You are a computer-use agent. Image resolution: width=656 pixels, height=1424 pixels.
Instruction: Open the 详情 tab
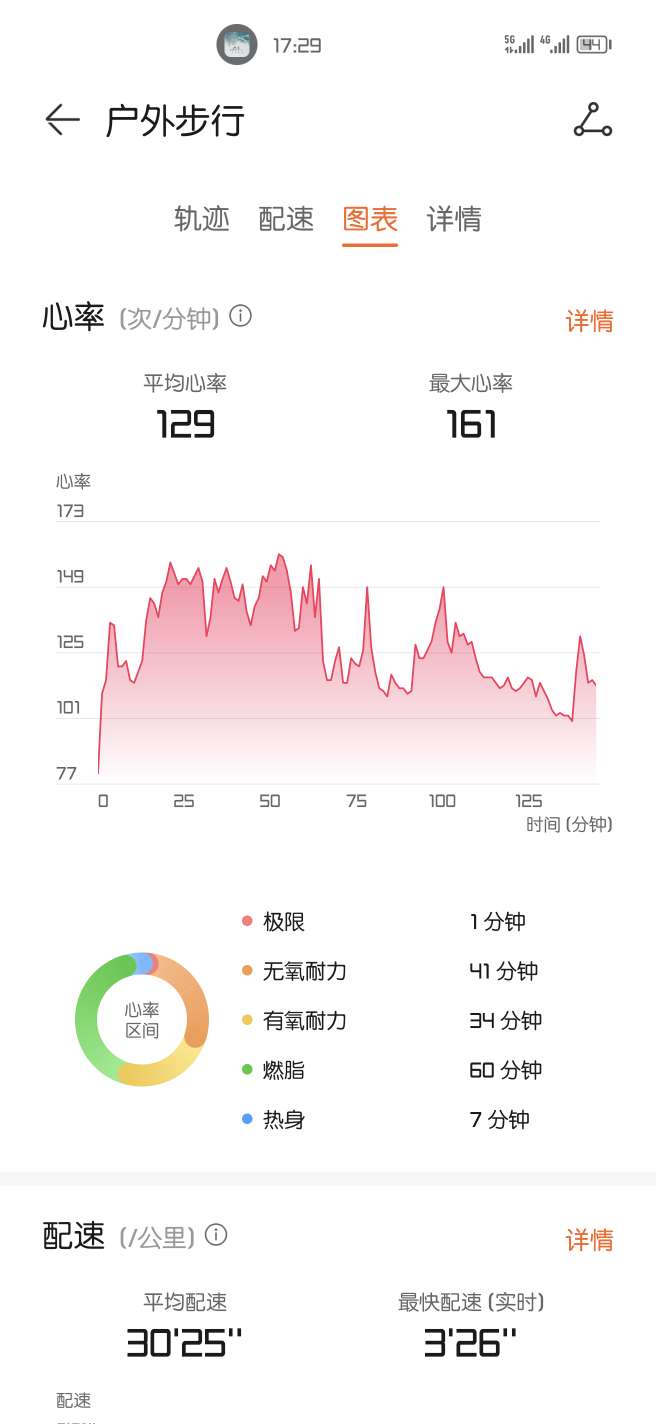tap(454, 219)
